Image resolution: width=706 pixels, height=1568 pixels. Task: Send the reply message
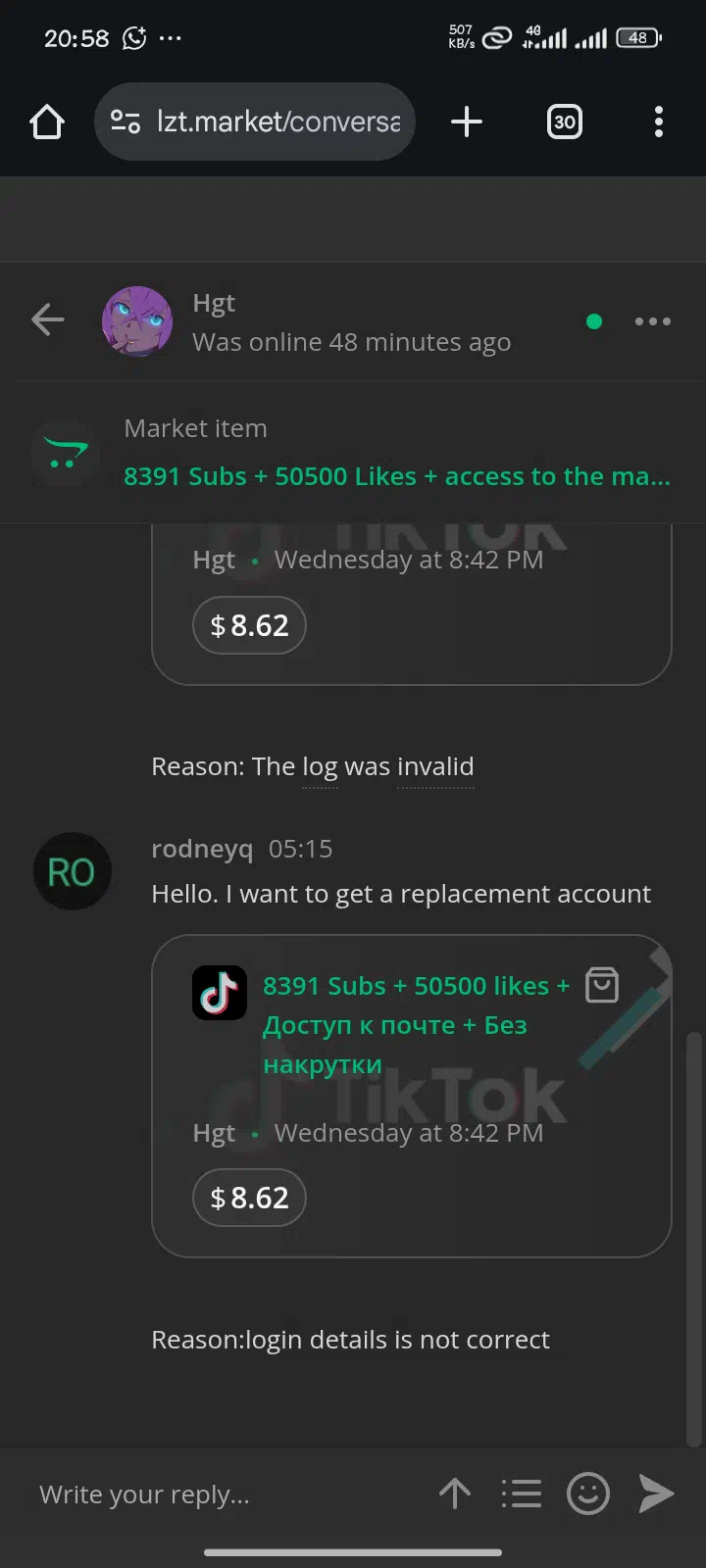(x=656, y=1494)
